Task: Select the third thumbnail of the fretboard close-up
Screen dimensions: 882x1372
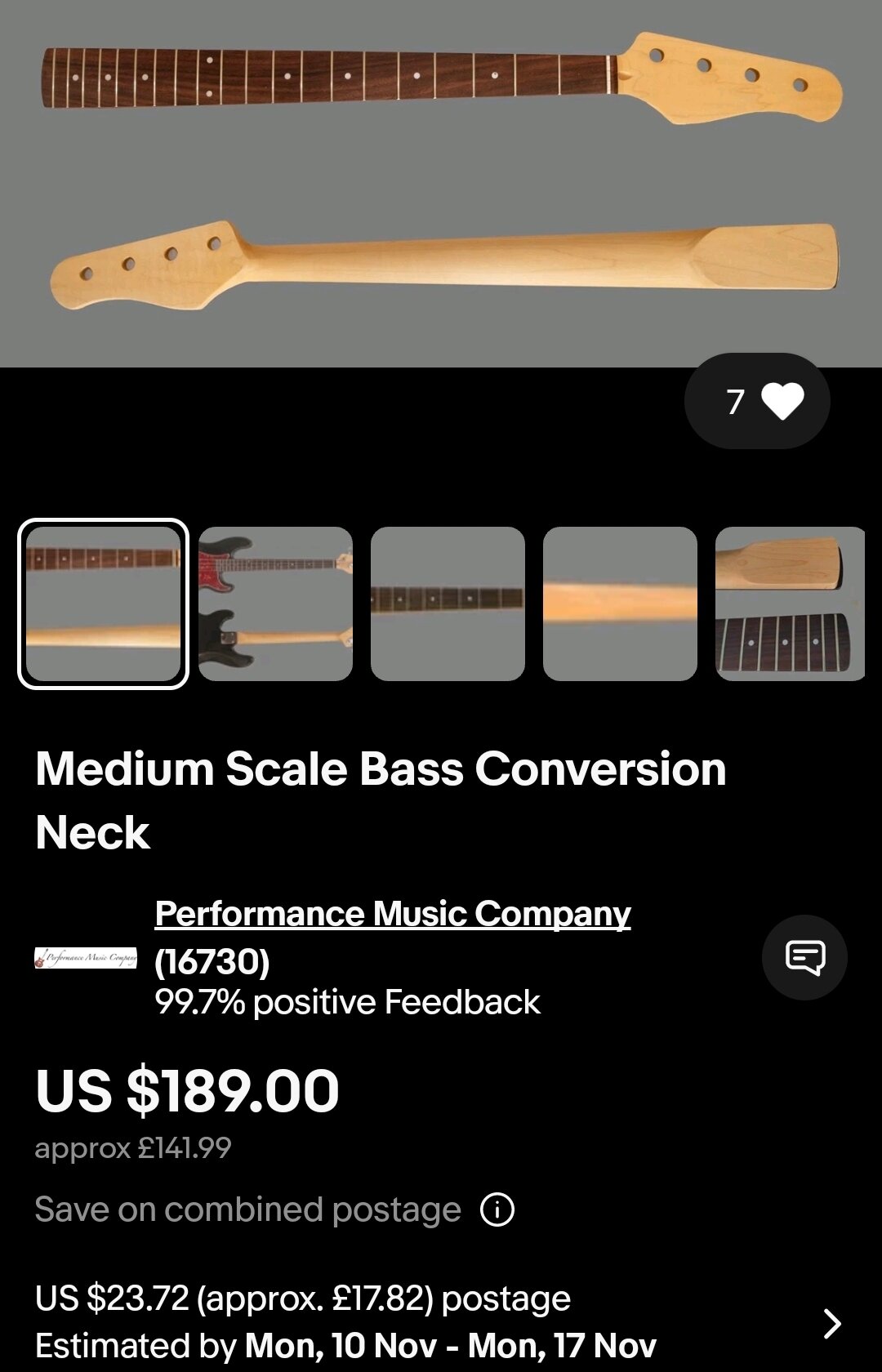Action: pyautogui.click(x=448, y=604)
